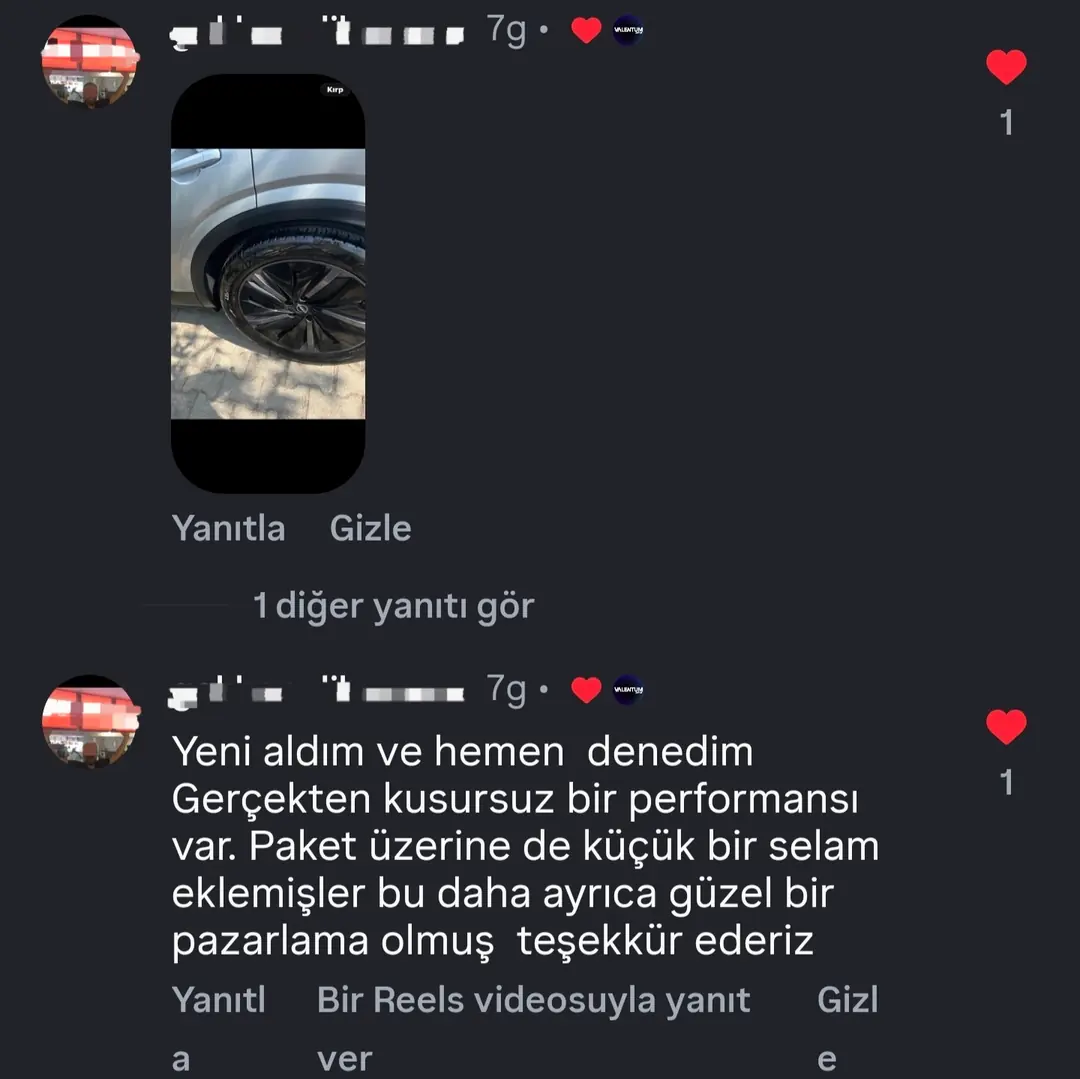Unlike the 'Yeni aldım ve hemen denedim' comment

(1006, 727)
